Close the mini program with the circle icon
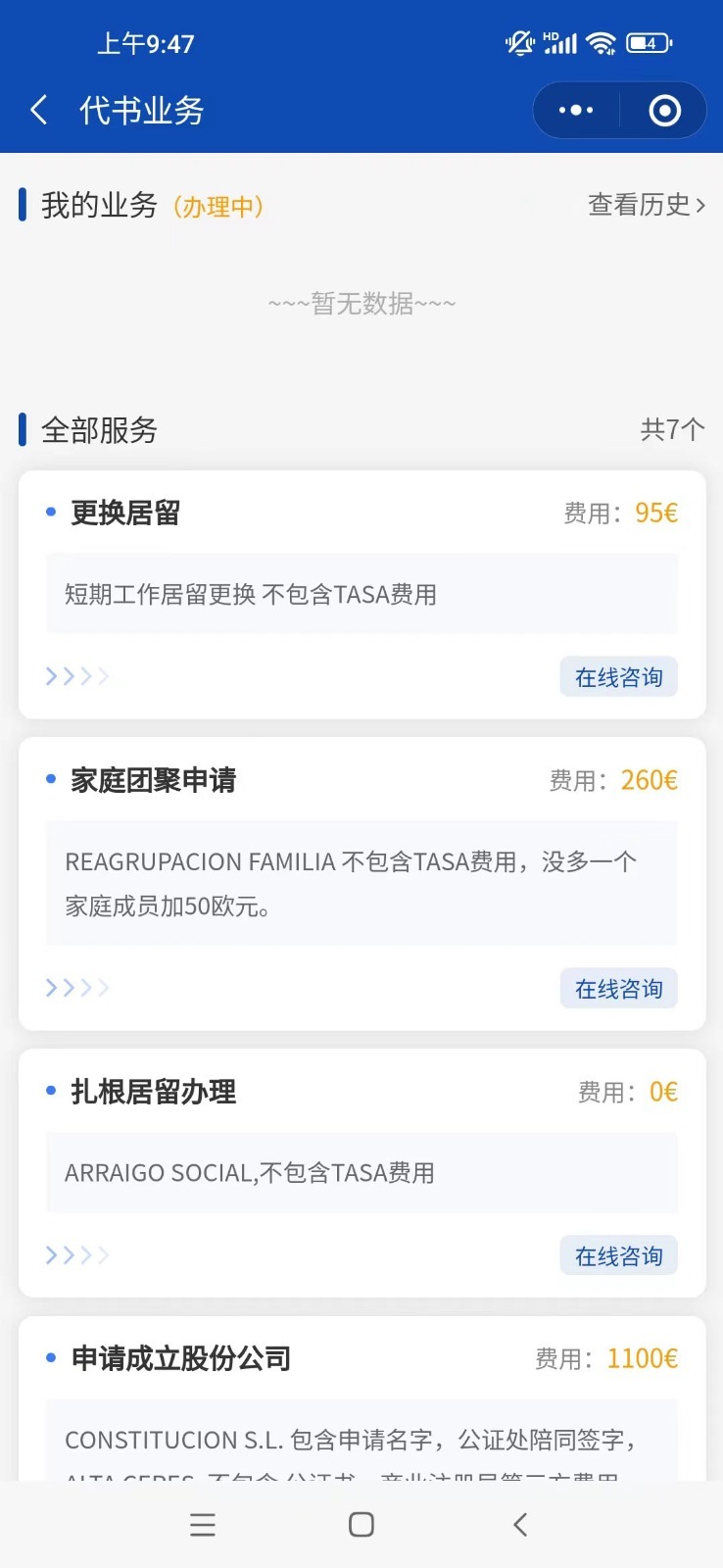723x1568 pixels. coord(664,110)
